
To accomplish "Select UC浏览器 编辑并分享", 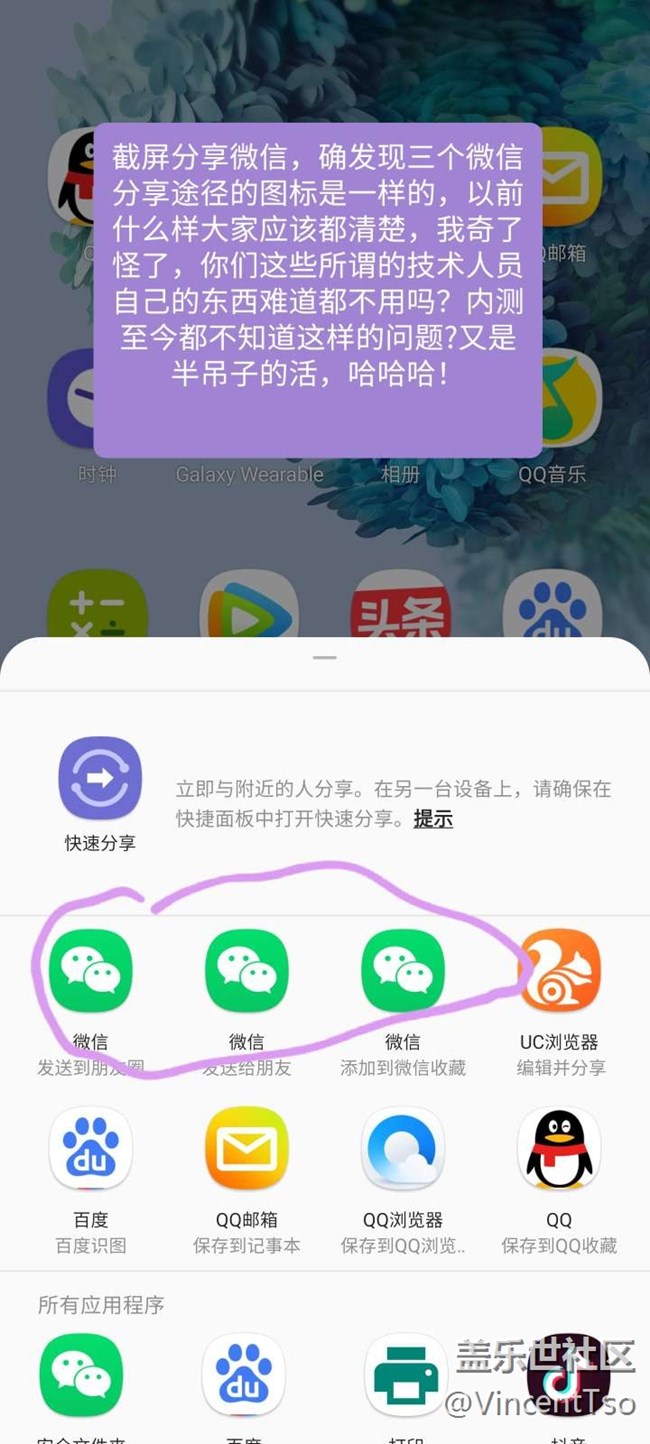I will [x=559, y=971].
